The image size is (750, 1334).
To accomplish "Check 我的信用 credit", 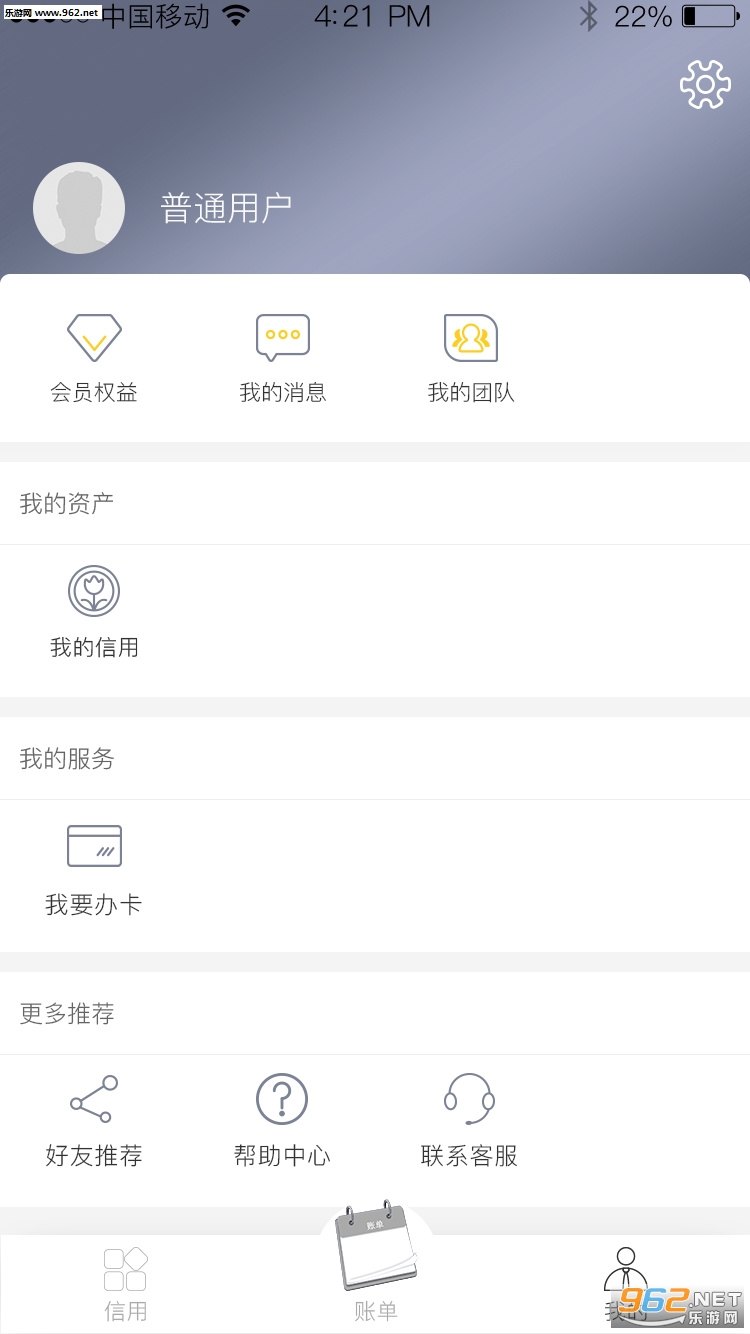I will click(x=94, y=613).
